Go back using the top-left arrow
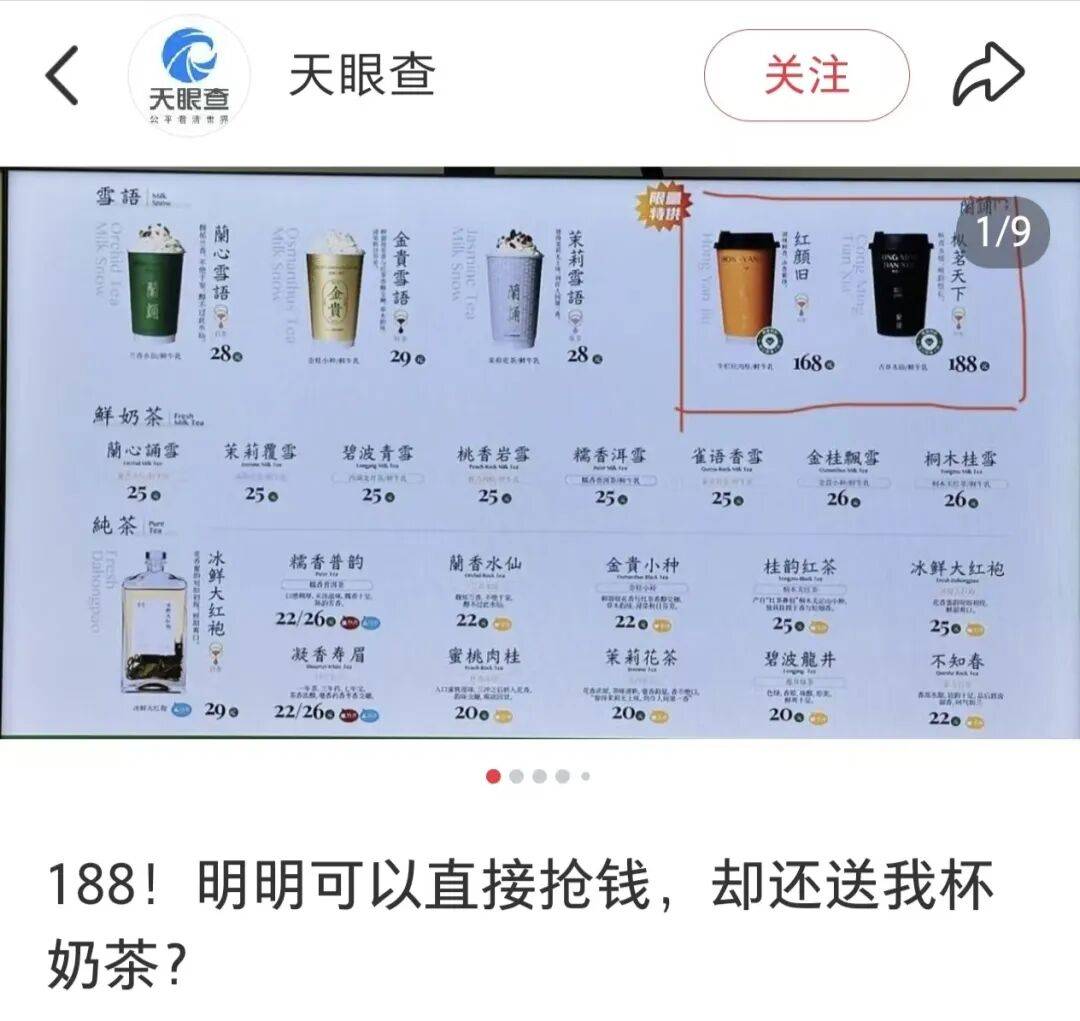This screenshot has height=1021, width=1080. [x=62, y=76]
